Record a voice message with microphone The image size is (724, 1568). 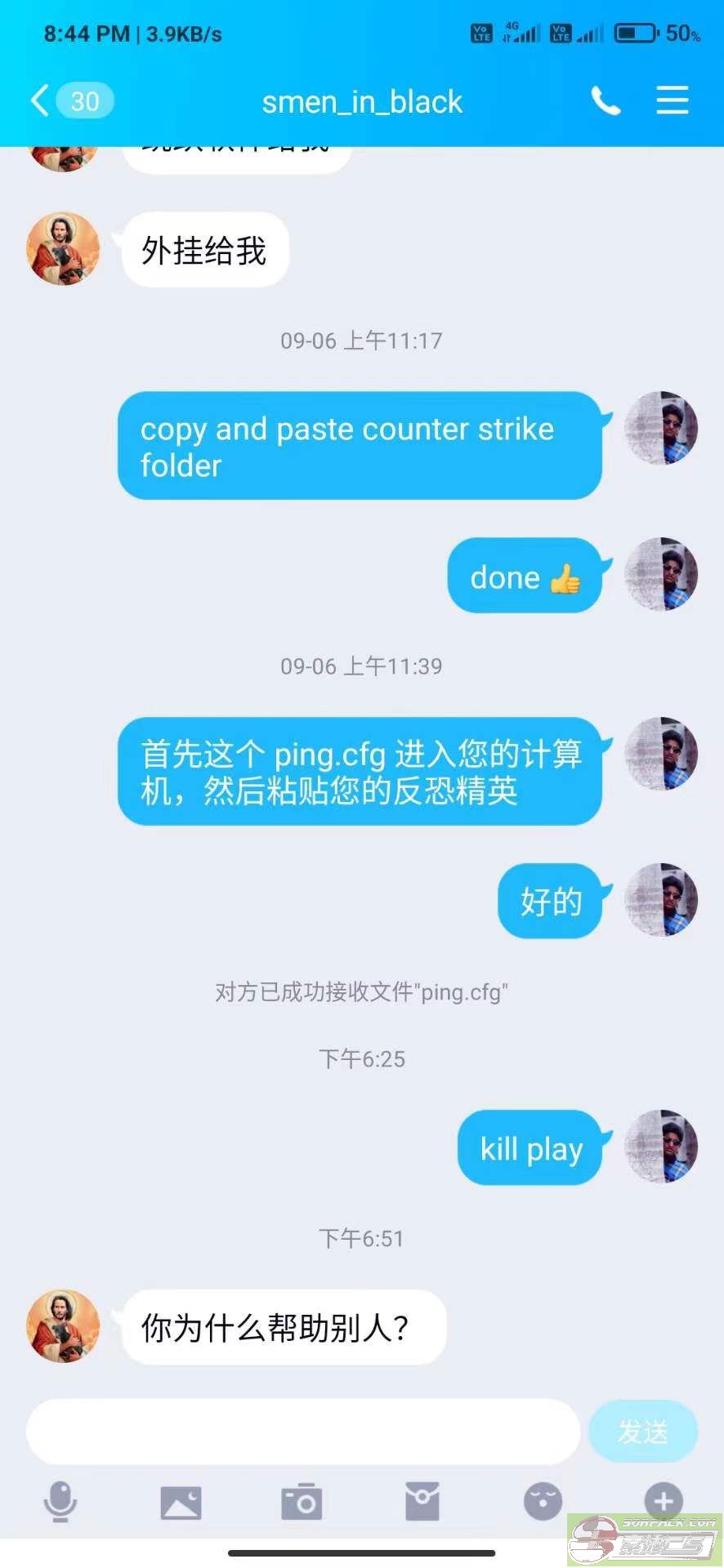[60, 1501]
